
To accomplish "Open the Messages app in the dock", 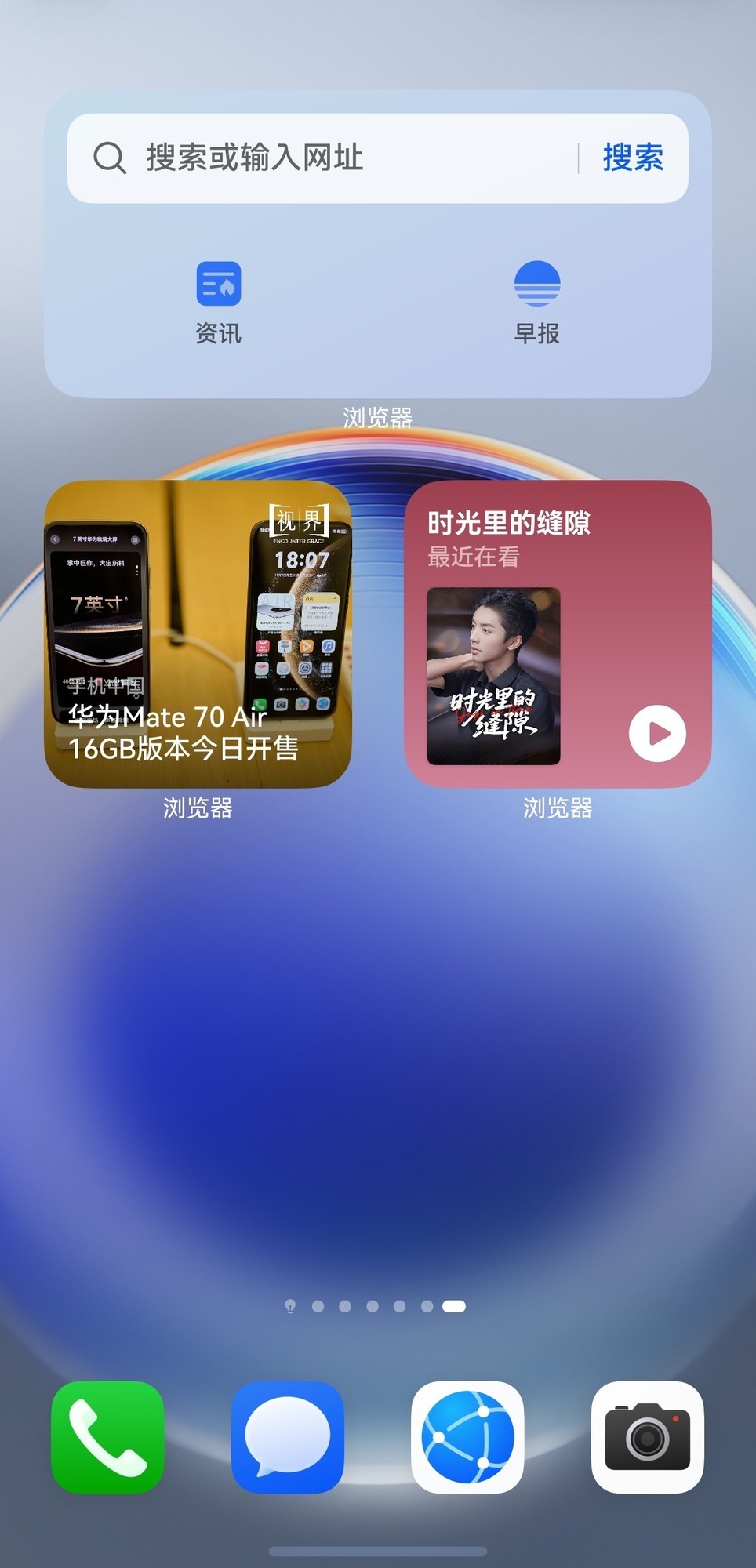I will tap(288, 1437).
